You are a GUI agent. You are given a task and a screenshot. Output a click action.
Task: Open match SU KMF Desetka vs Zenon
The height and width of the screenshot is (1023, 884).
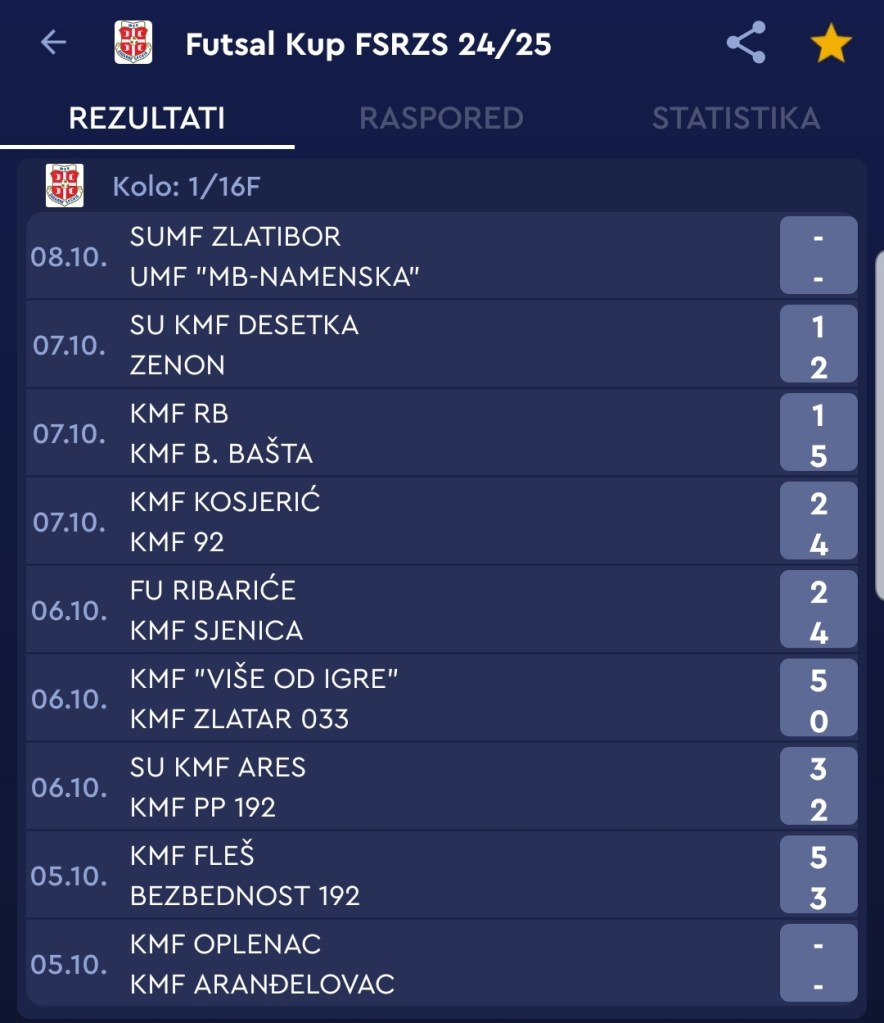point(441,345)
